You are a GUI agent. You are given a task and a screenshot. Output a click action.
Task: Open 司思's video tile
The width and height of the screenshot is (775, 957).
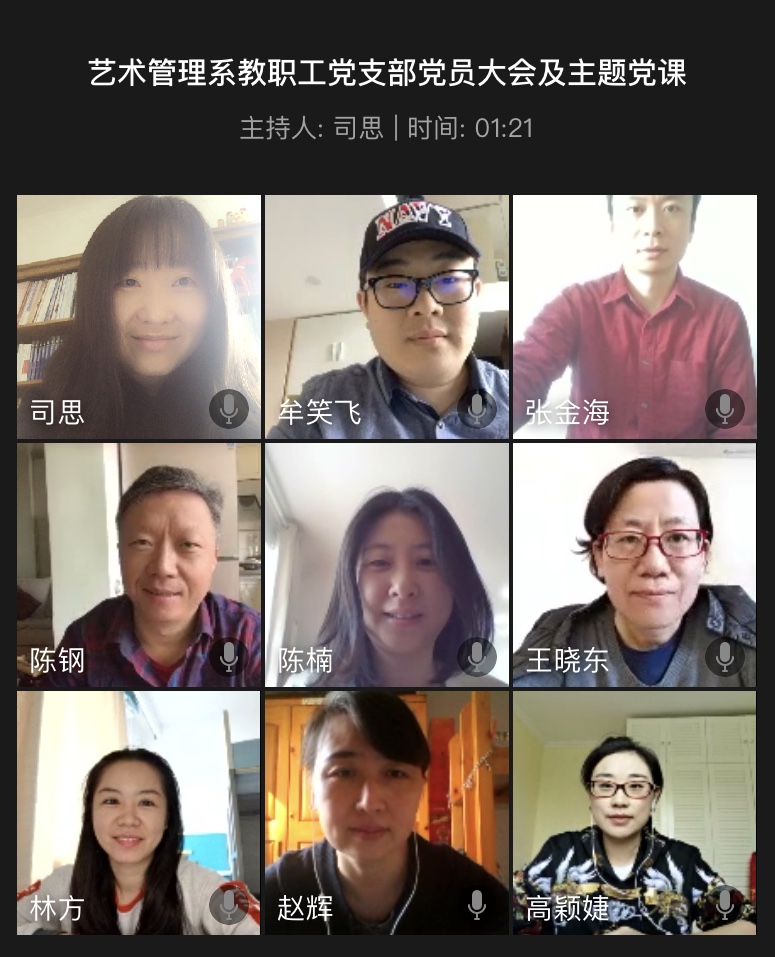click(x=138, y=316)
